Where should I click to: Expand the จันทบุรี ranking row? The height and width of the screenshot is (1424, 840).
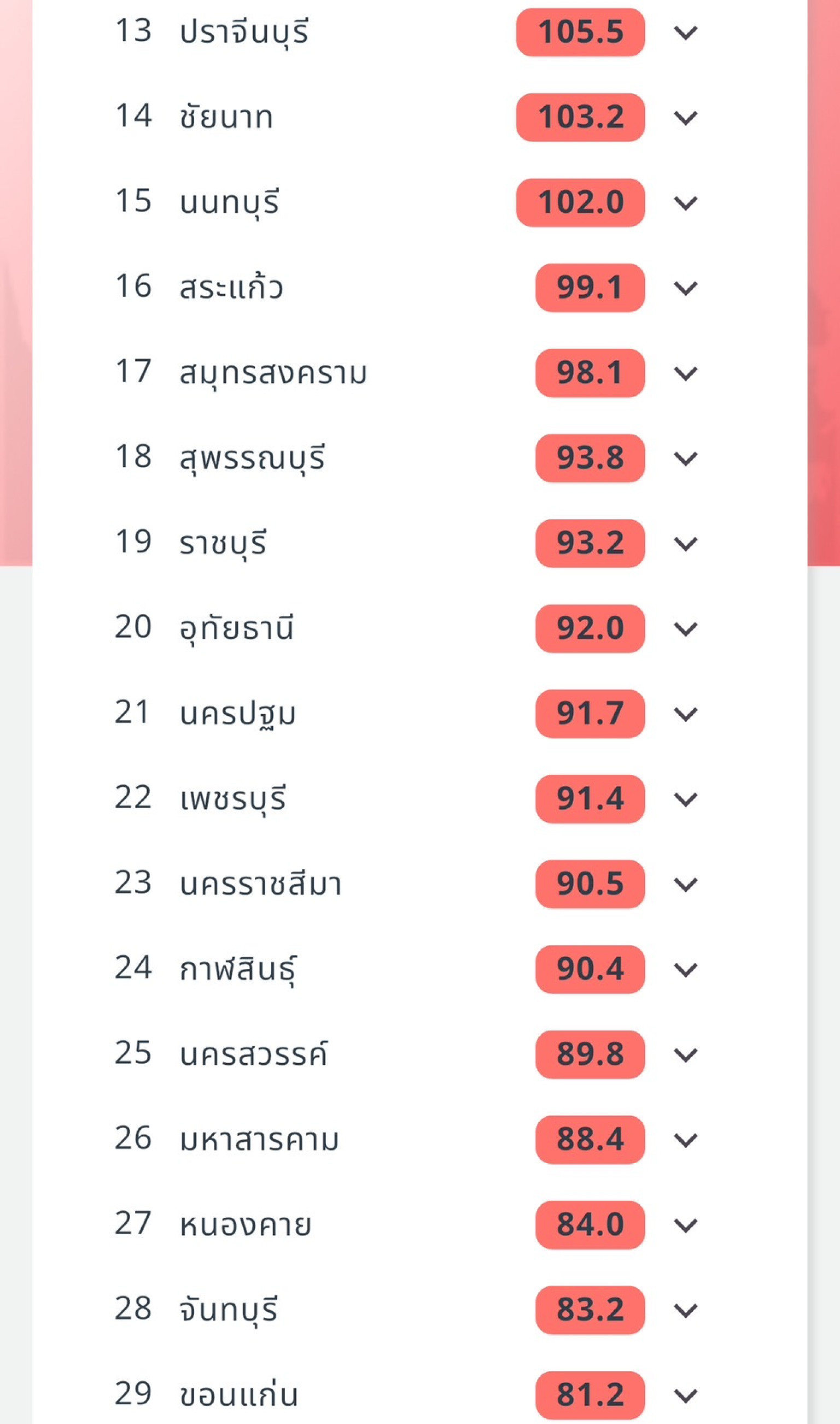click(x=685, y=1310)
